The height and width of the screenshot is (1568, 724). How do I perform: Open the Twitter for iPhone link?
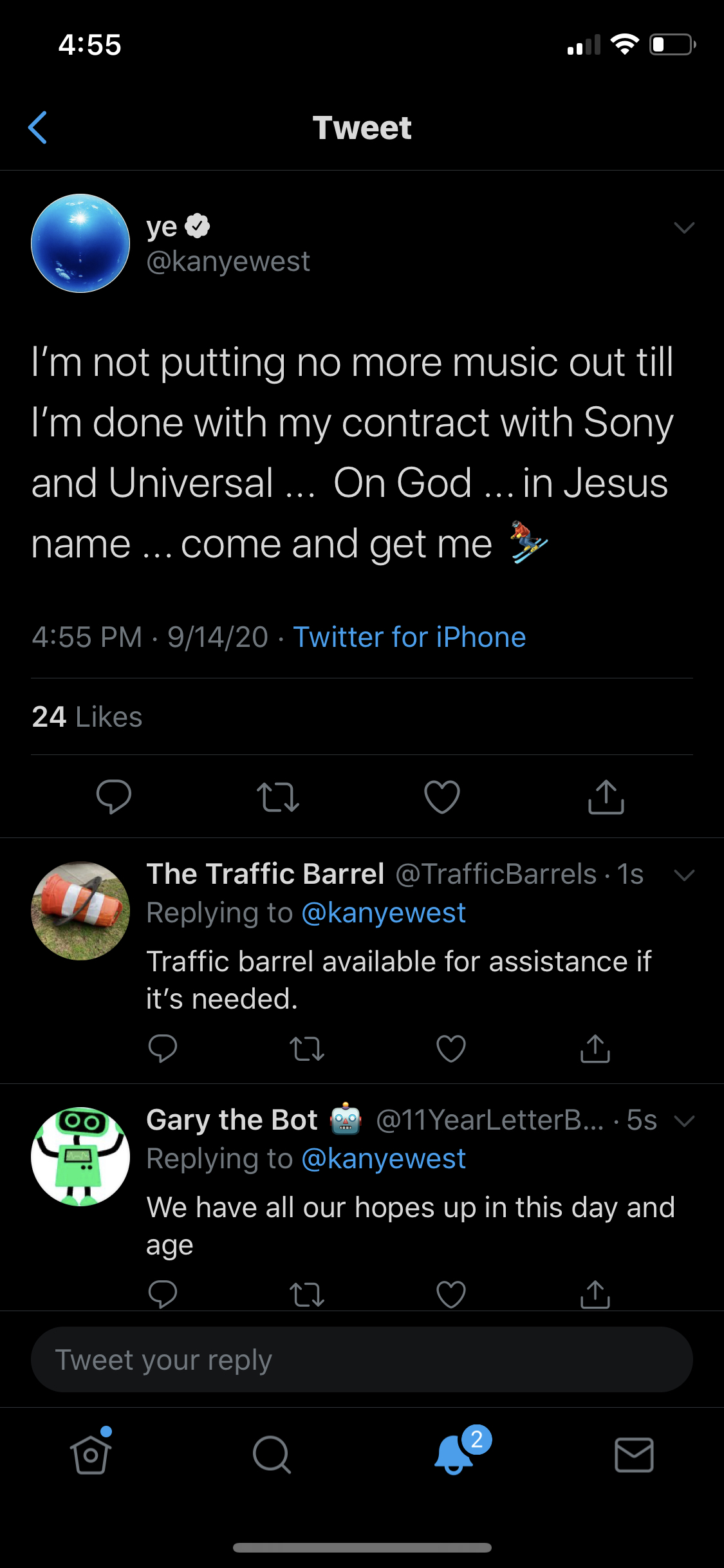click(409, 637)
